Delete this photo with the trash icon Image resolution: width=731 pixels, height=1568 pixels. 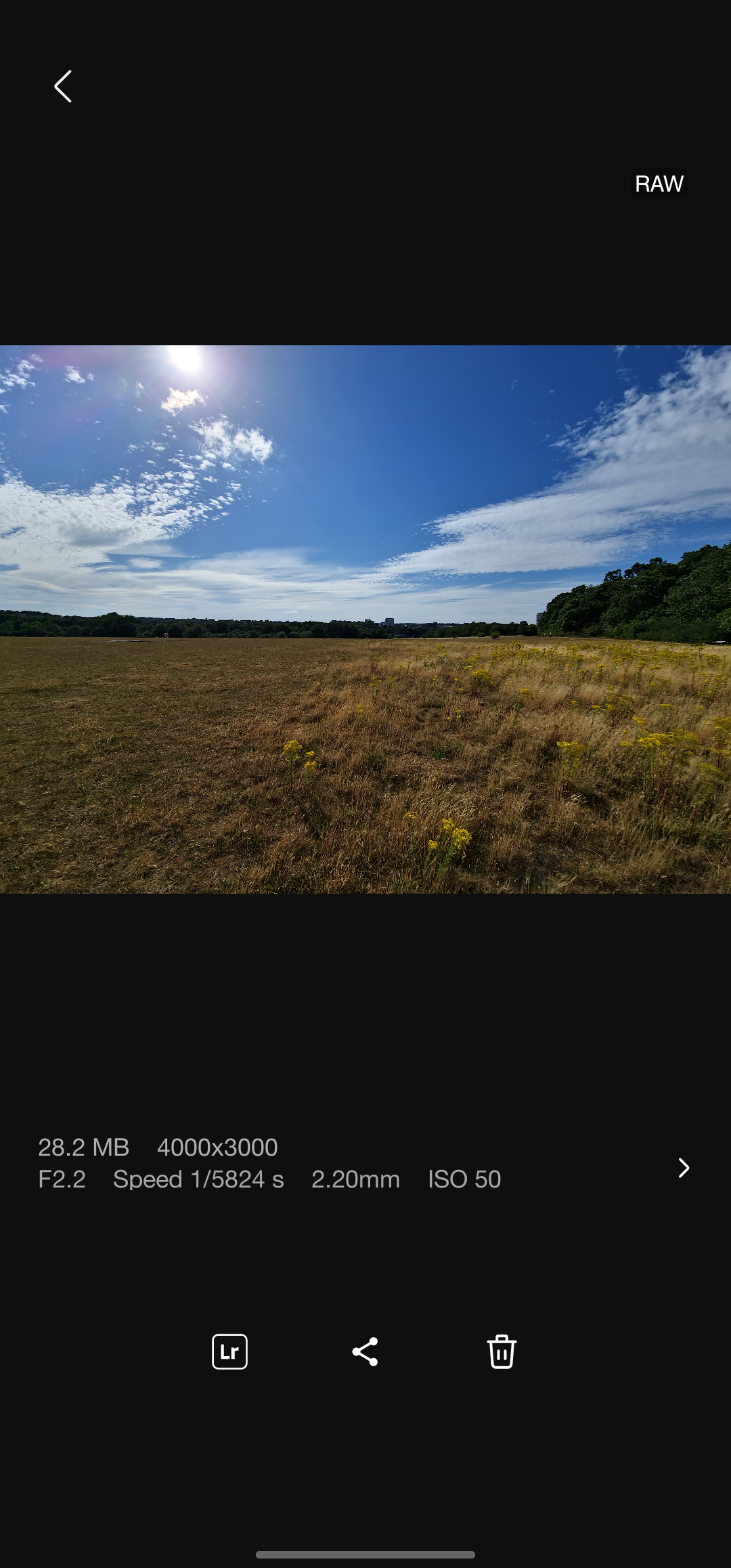click(502, 1352)
